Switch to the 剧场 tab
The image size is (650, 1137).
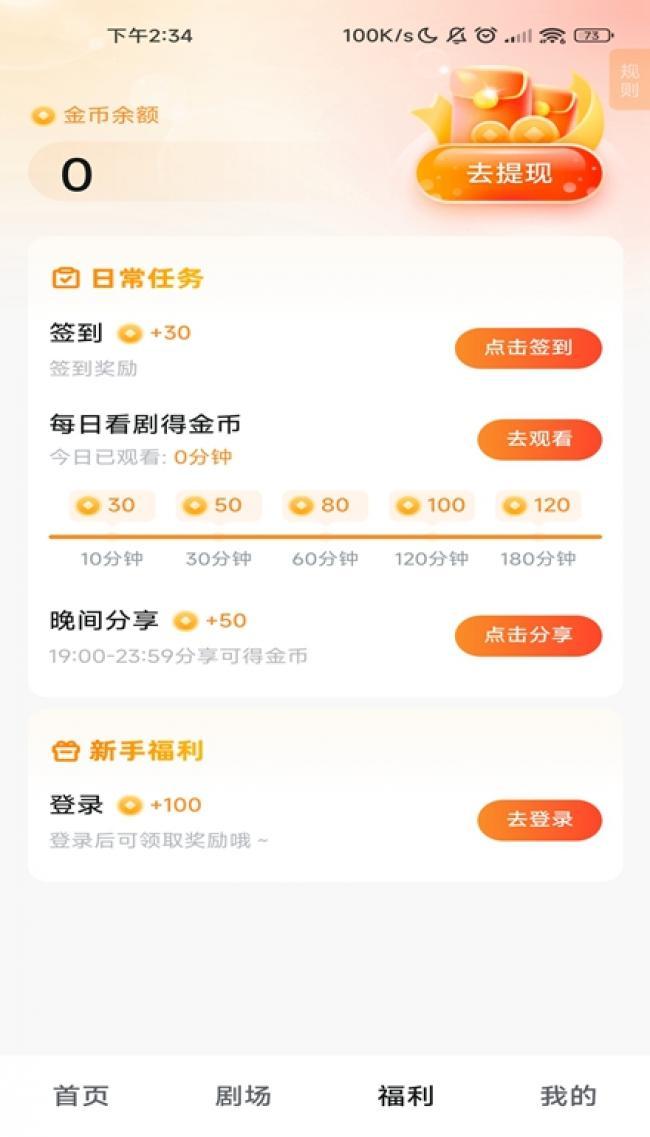point(243,1095)
